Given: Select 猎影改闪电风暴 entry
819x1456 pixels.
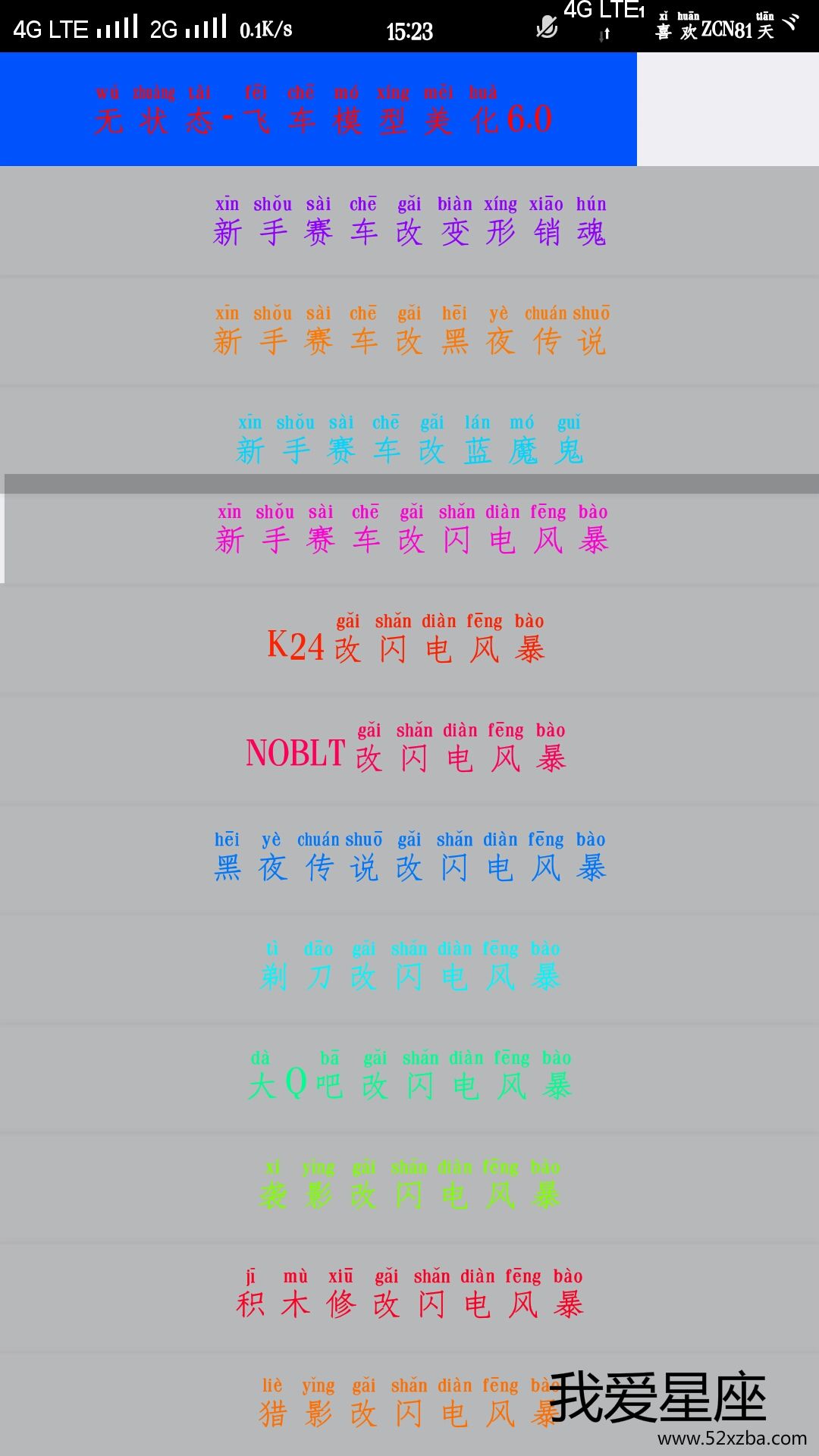Looking at the screenshot, I should (409, 1403).
